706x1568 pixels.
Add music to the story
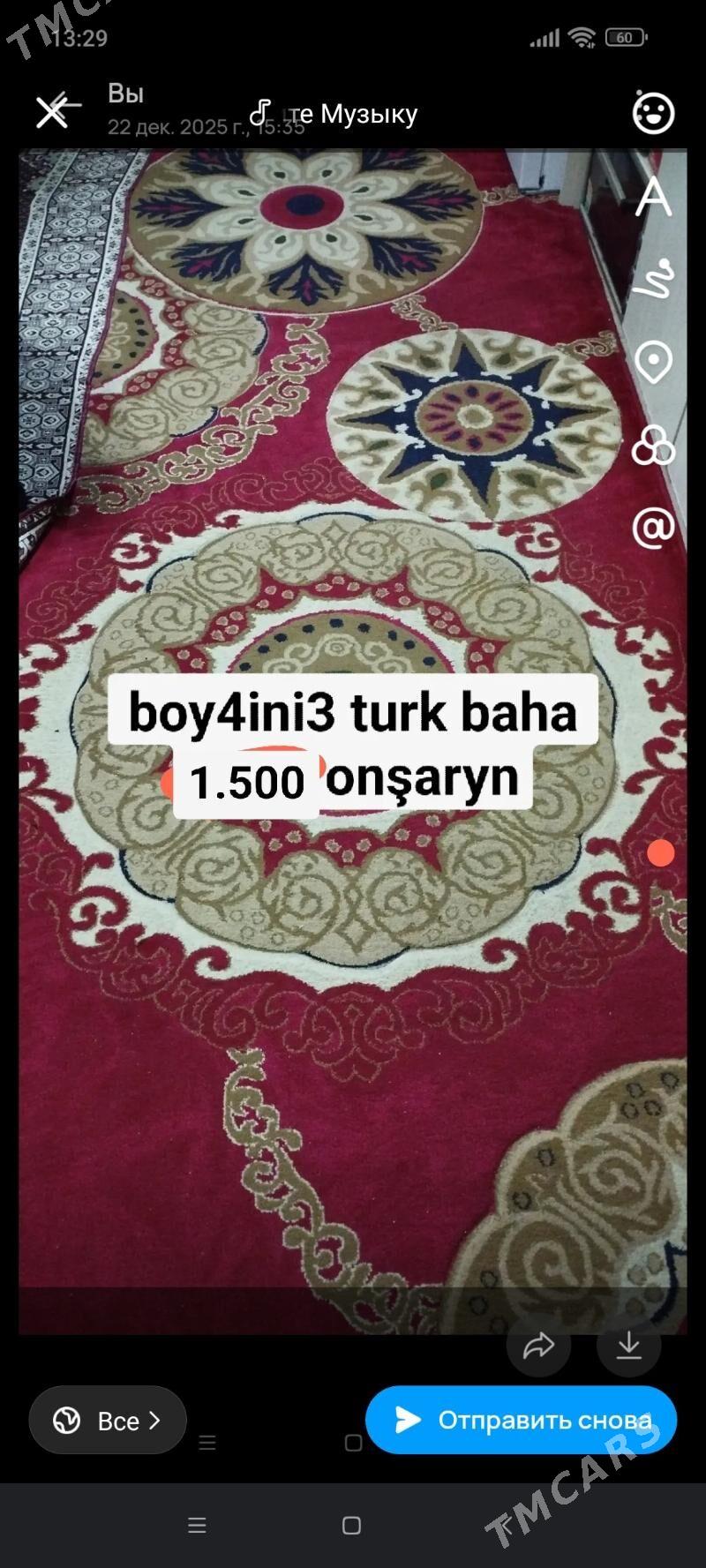point(334,114)
